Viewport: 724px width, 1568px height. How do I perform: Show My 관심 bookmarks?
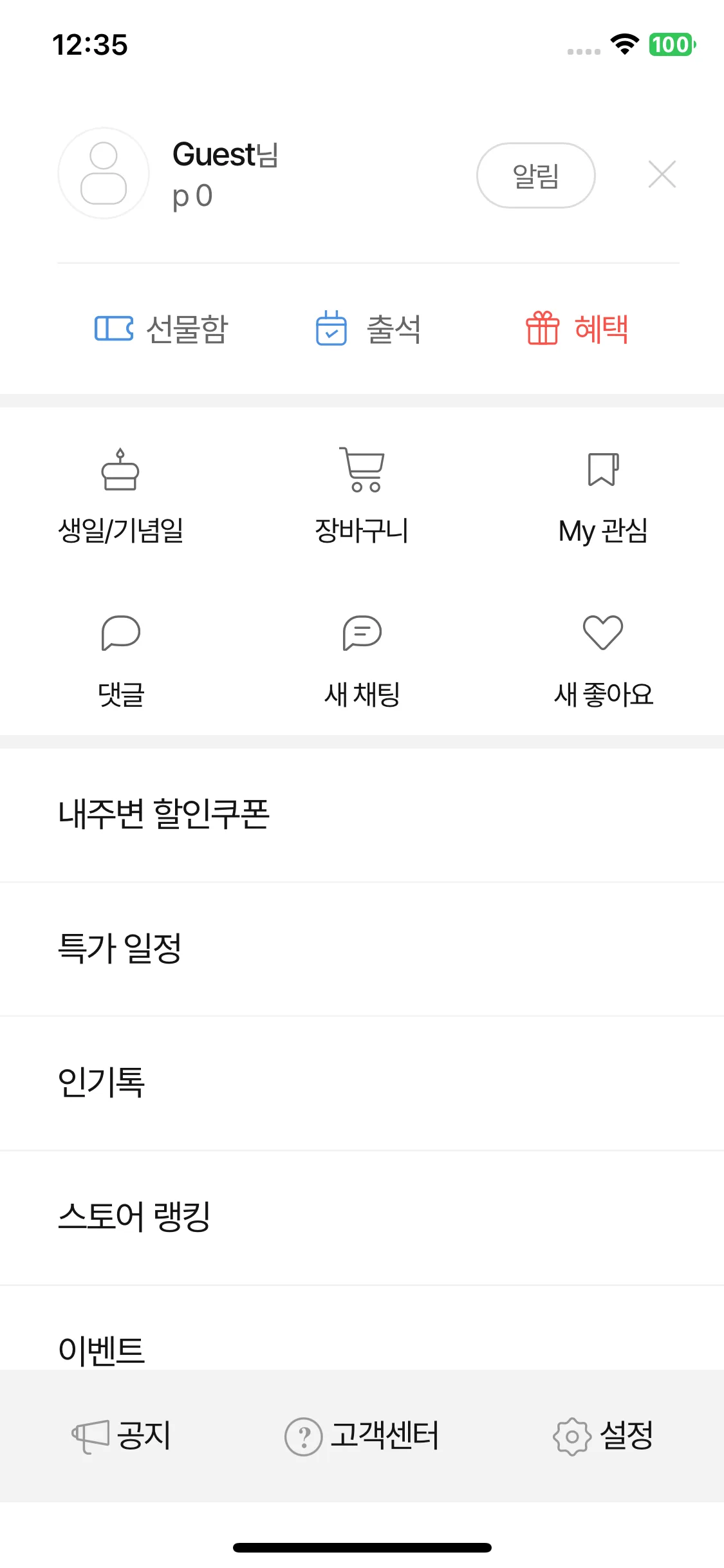(x=603, y=496)
